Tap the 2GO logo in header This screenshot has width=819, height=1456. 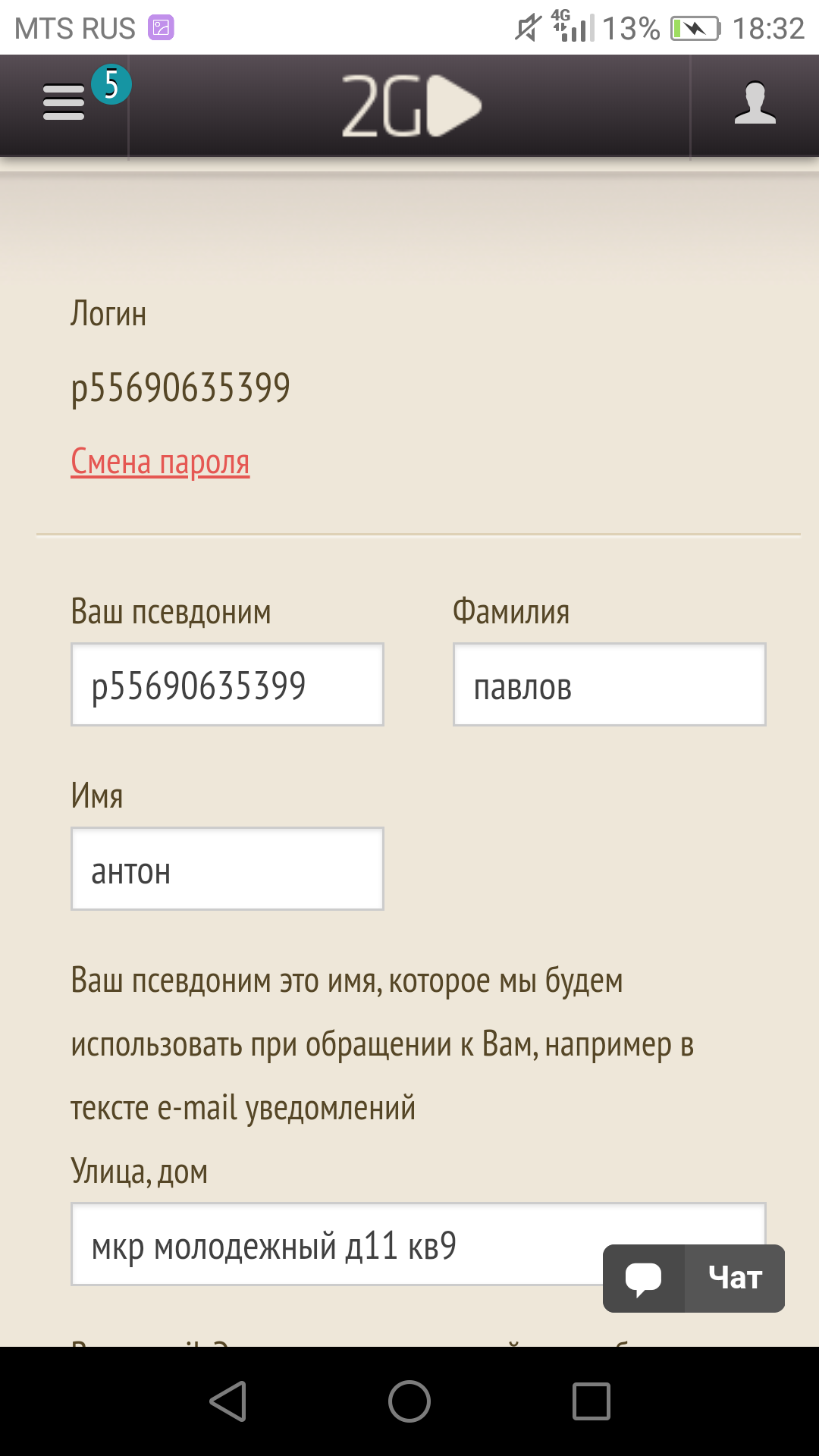(410, 106)
